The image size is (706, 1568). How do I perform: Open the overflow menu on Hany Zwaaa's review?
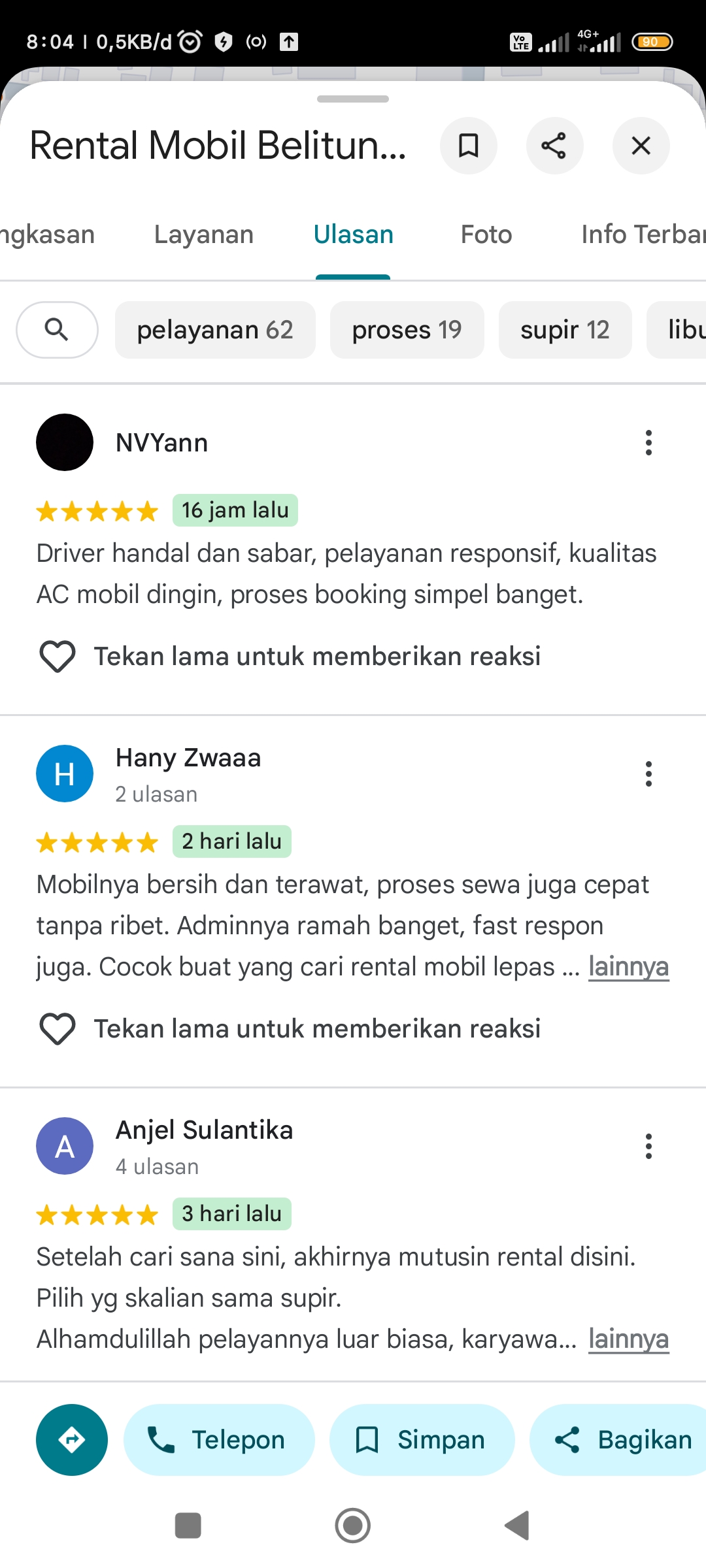coord(648,774)
